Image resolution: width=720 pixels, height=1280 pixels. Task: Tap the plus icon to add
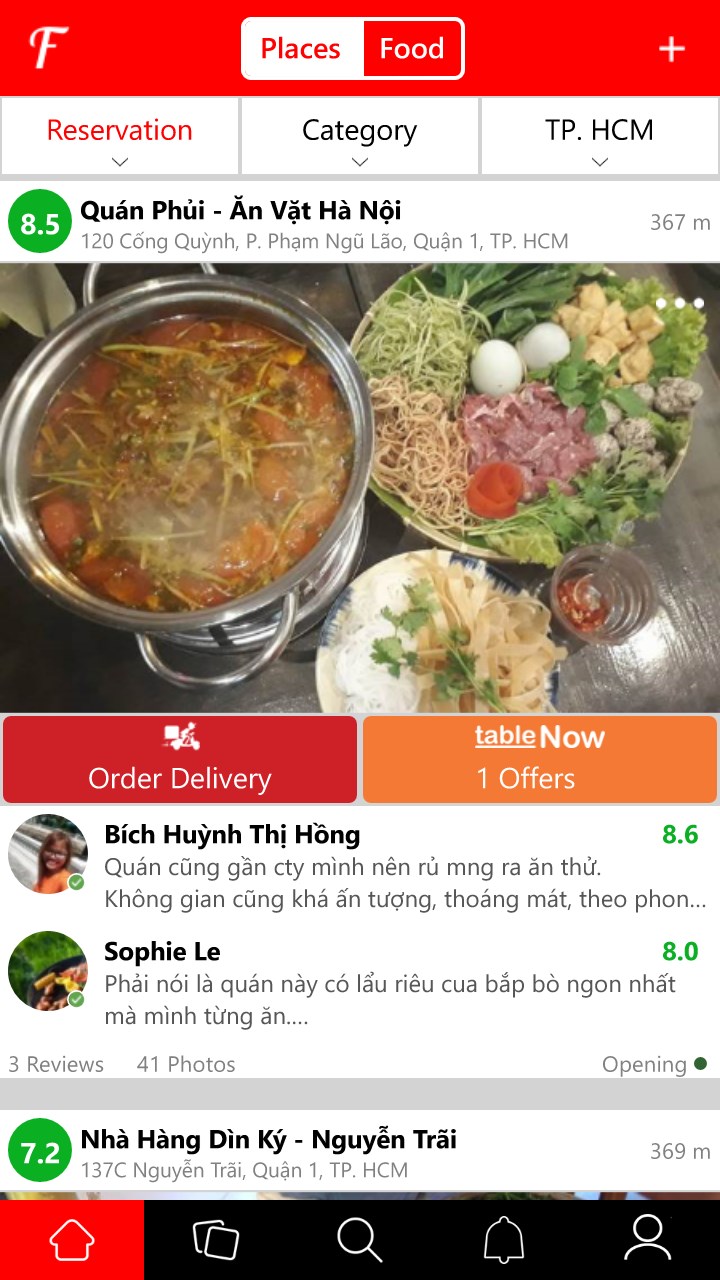click(x=671, y=49)
